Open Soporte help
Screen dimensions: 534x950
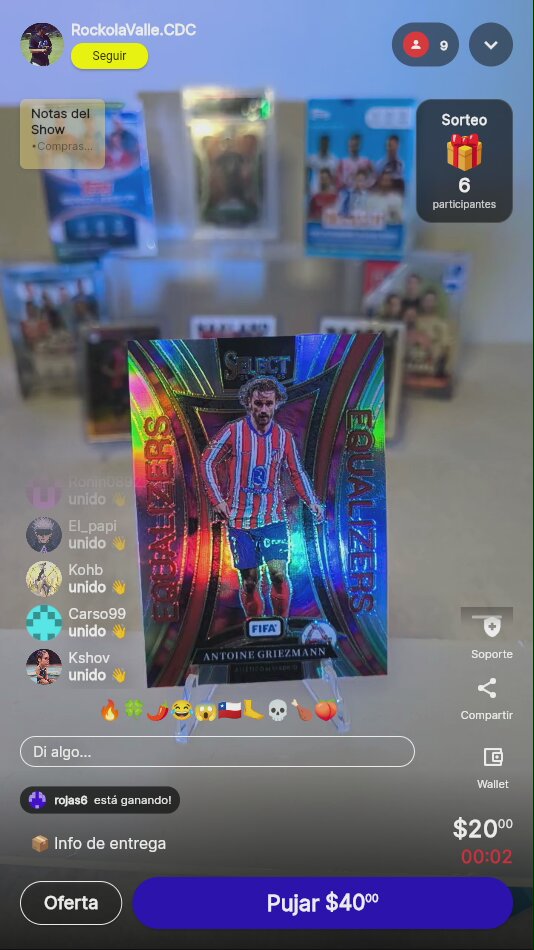[492, 634]
